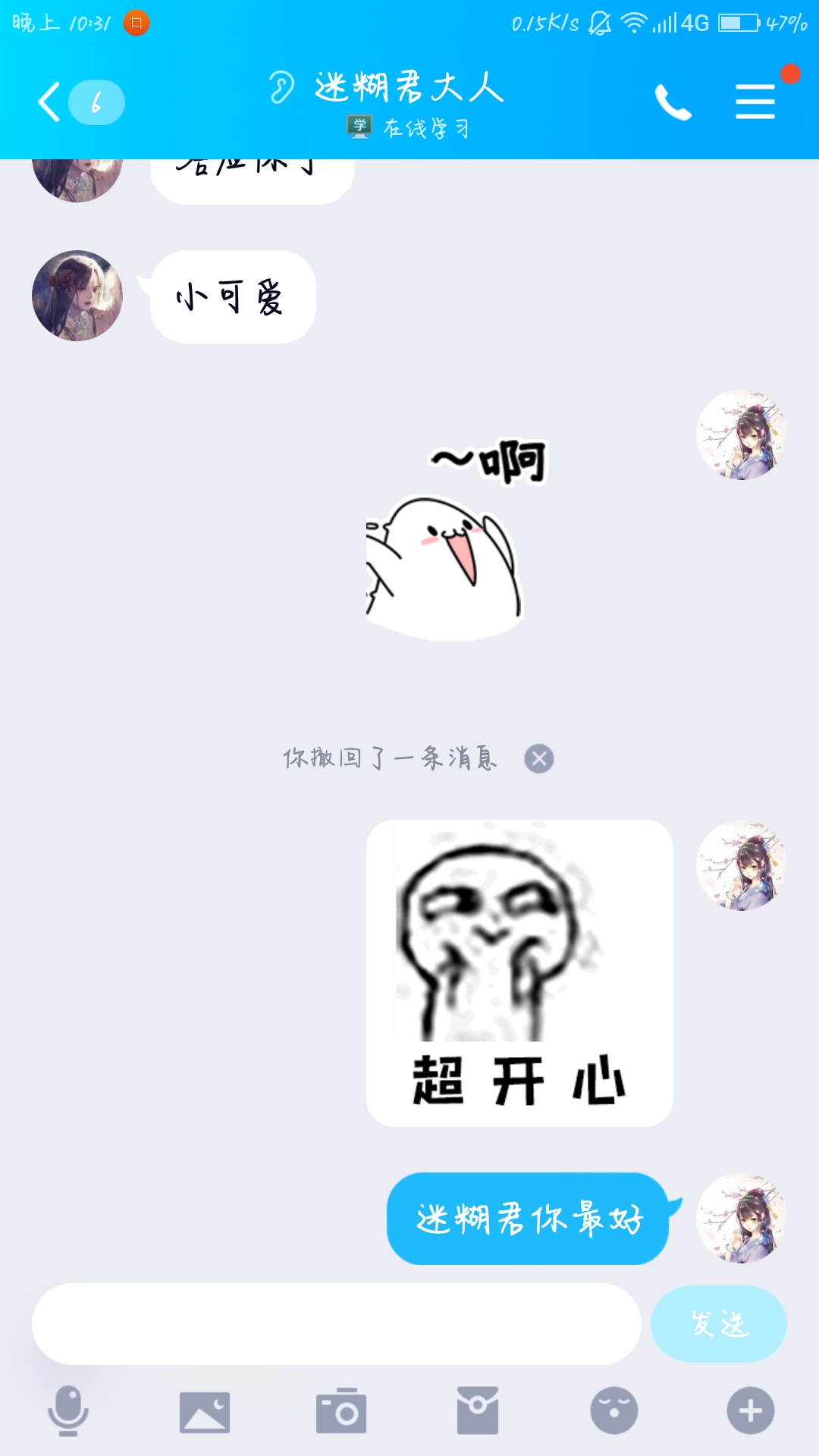Go back to the message list

[x=80, y=102]
